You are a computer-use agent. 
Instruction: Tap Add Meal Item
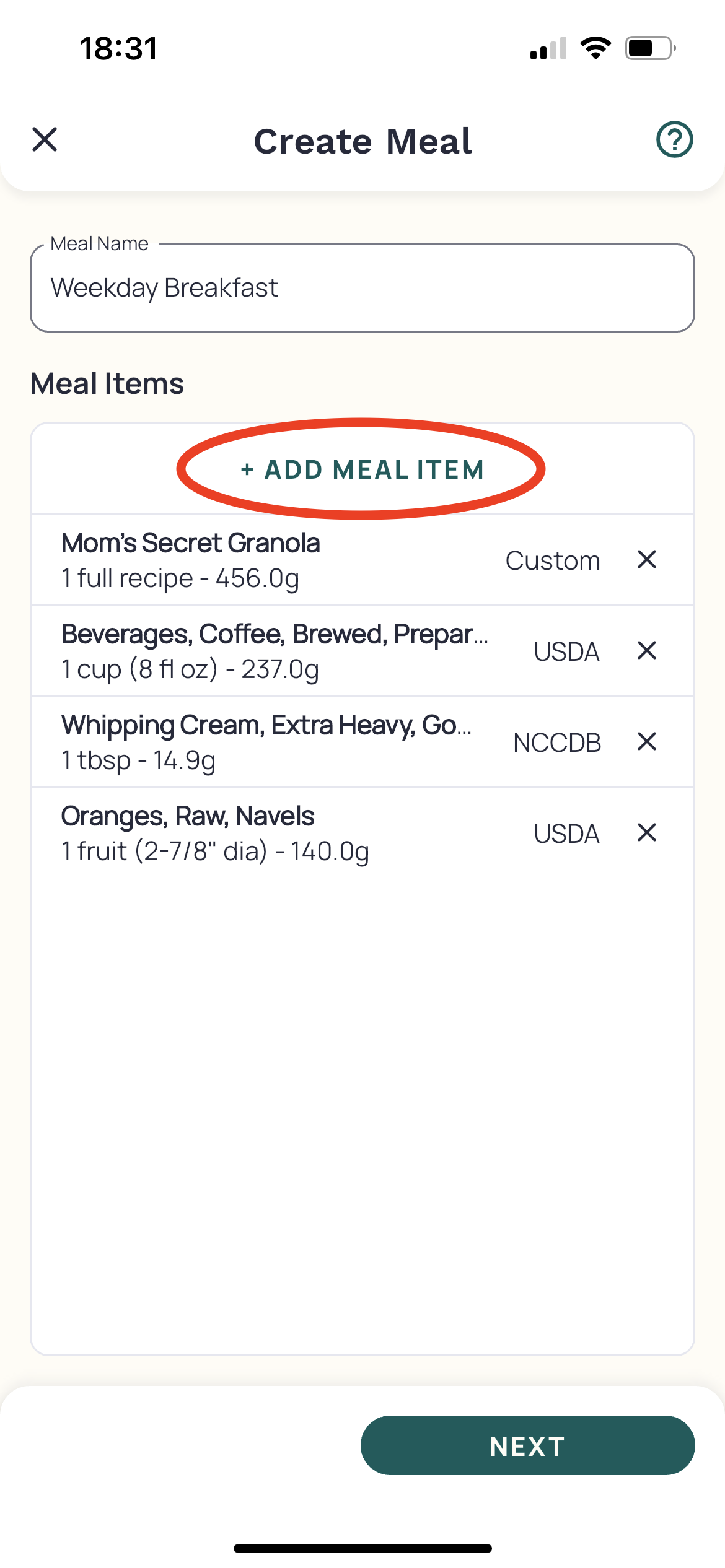[362, 469]
